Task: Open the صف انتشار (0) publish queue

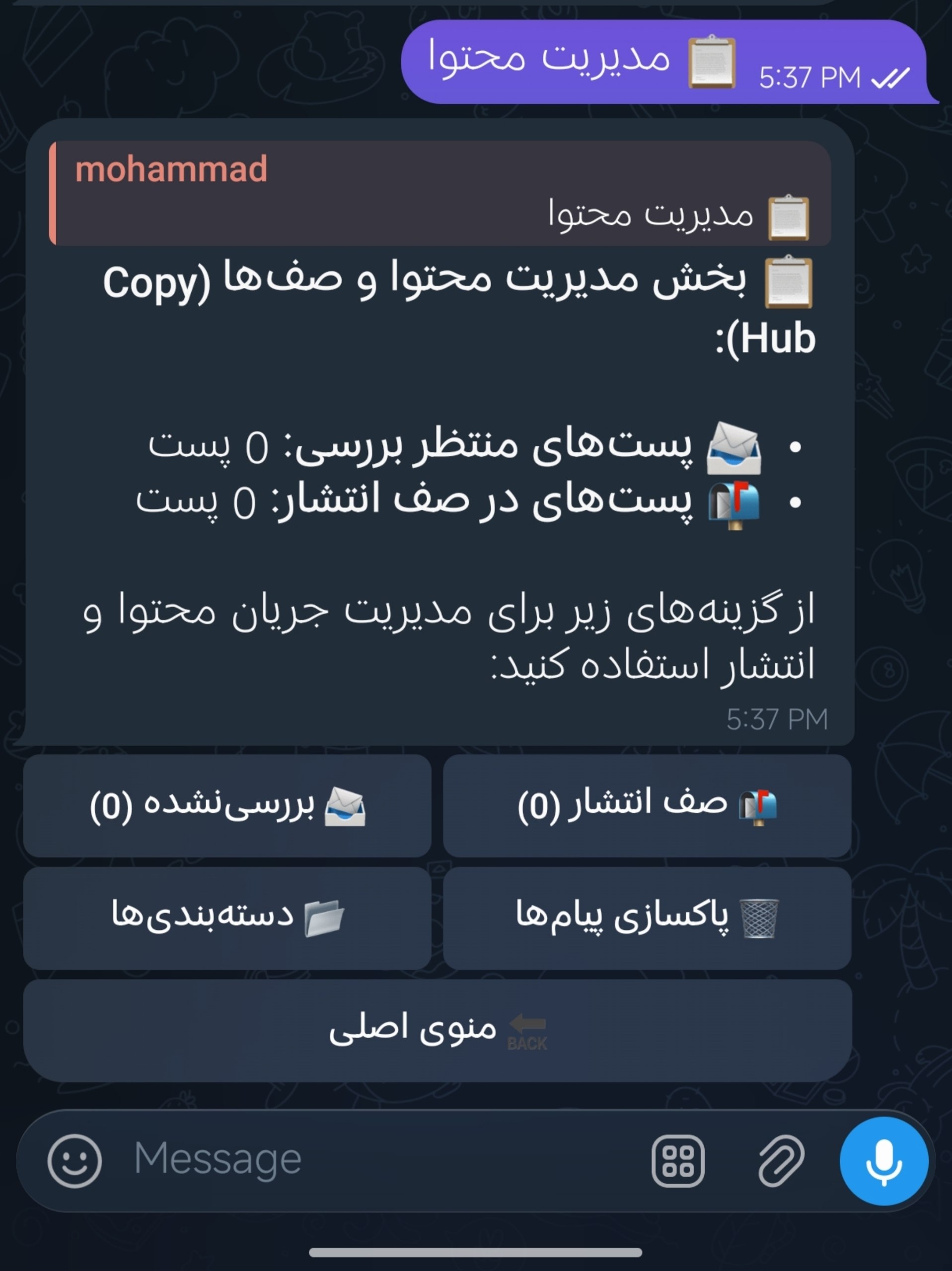Action: 647,806
